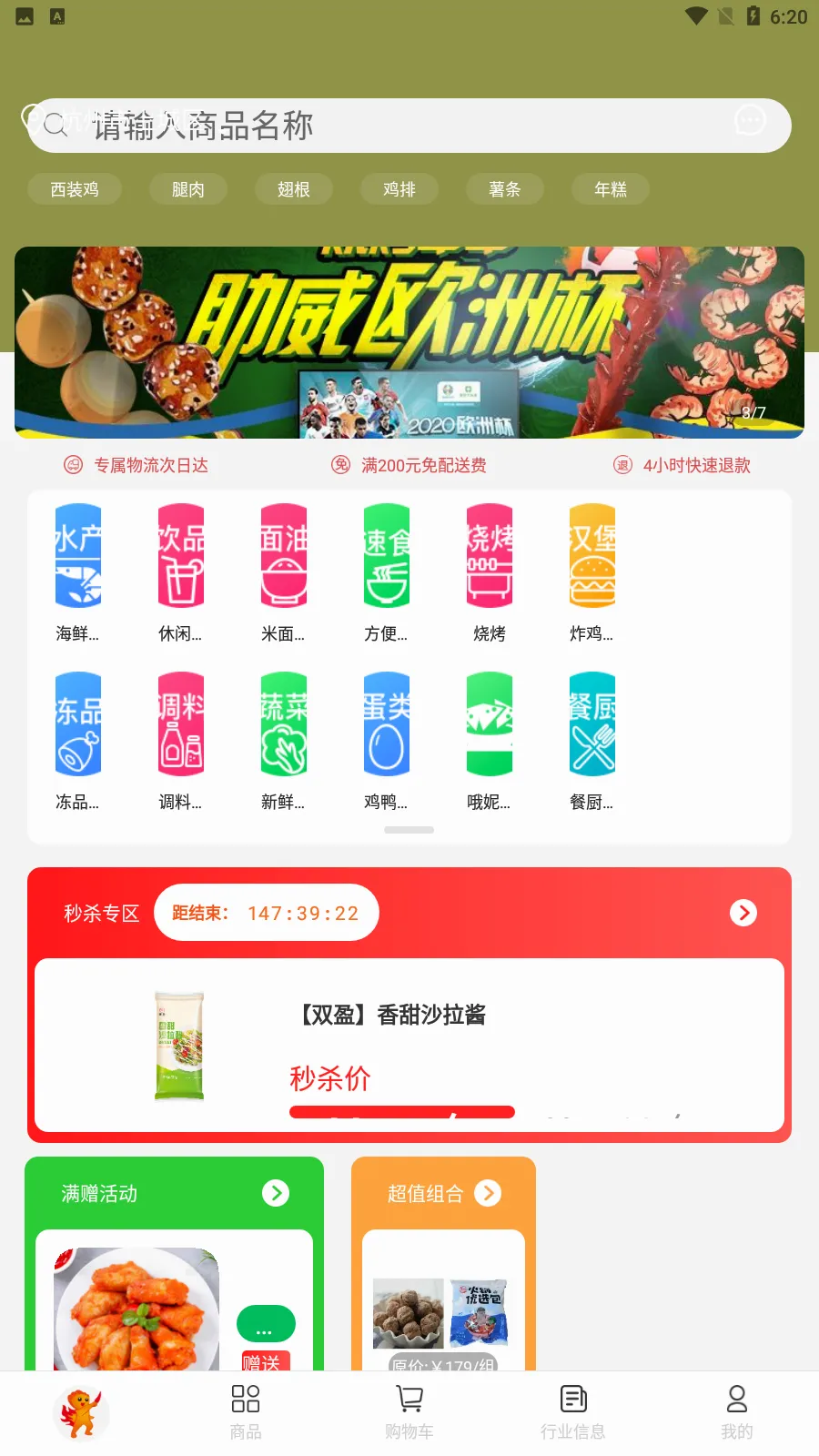
Task: Switch to the 我的 profile tab
Action: [x=737, y=1412]
